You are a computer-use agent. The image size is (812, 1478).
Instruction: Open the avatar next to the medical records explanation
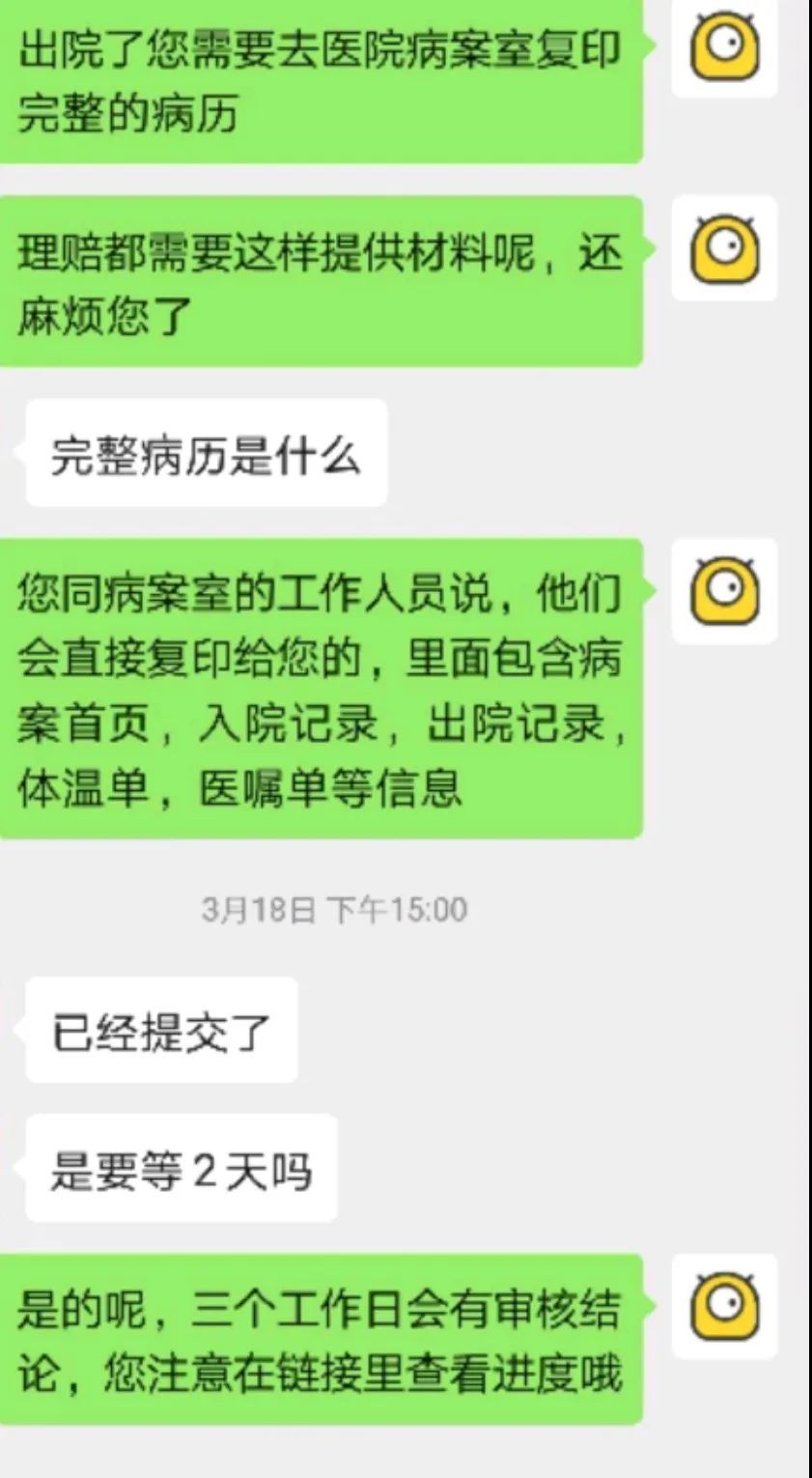(725, 592)
